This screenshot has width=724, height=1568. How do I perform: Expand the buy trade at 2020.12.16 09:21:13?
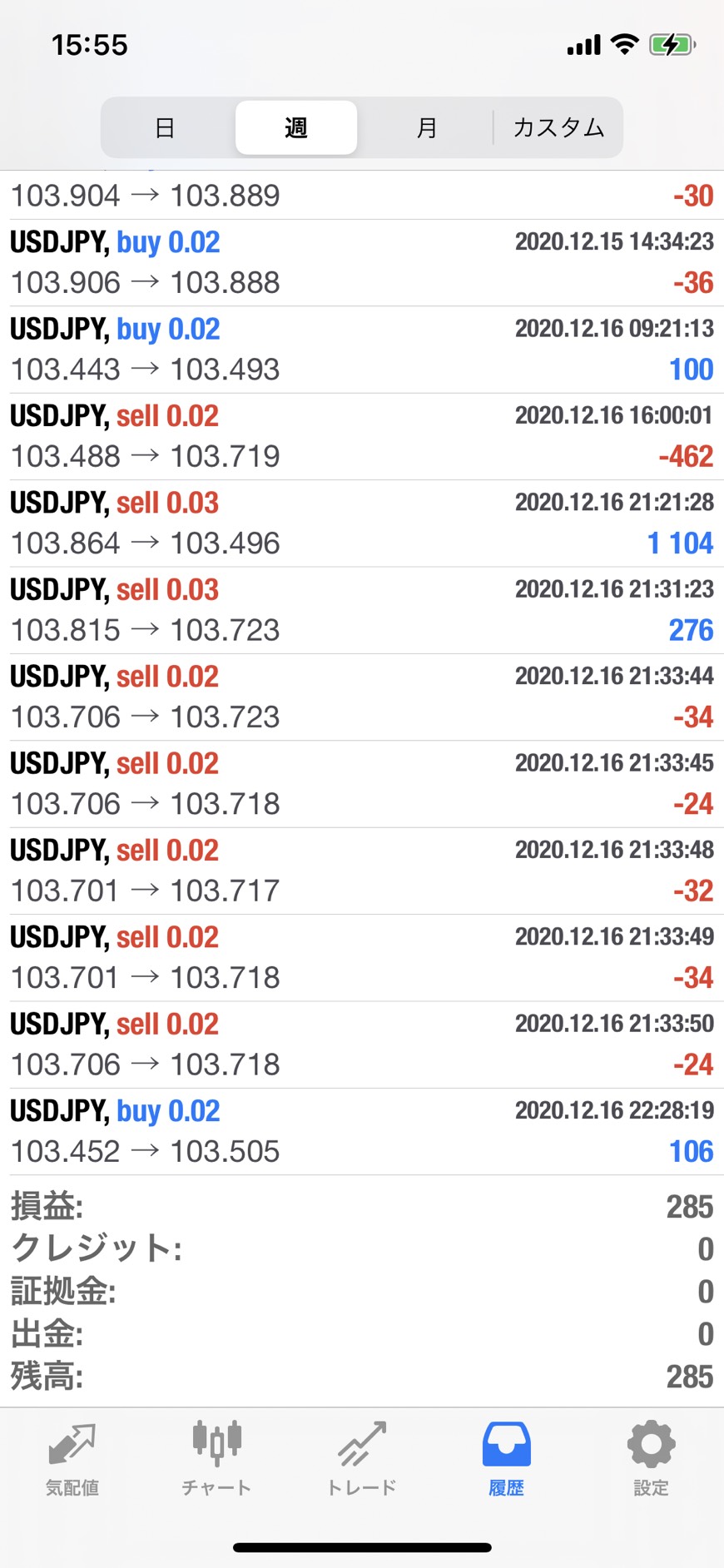tap(362, 350)
